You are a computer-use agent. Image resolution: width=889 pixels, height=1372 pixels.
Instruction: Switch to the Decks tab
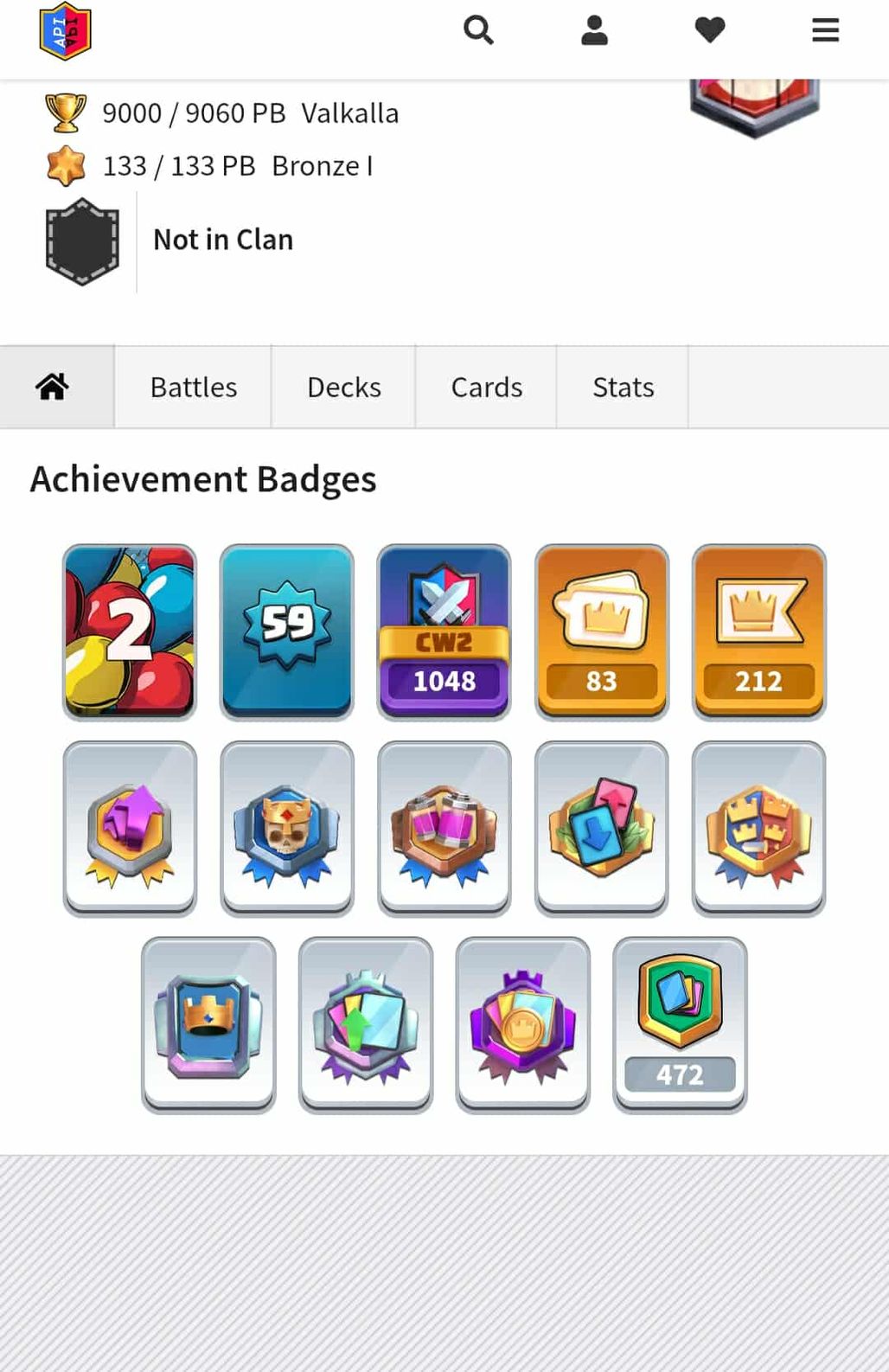click(343, 387)
